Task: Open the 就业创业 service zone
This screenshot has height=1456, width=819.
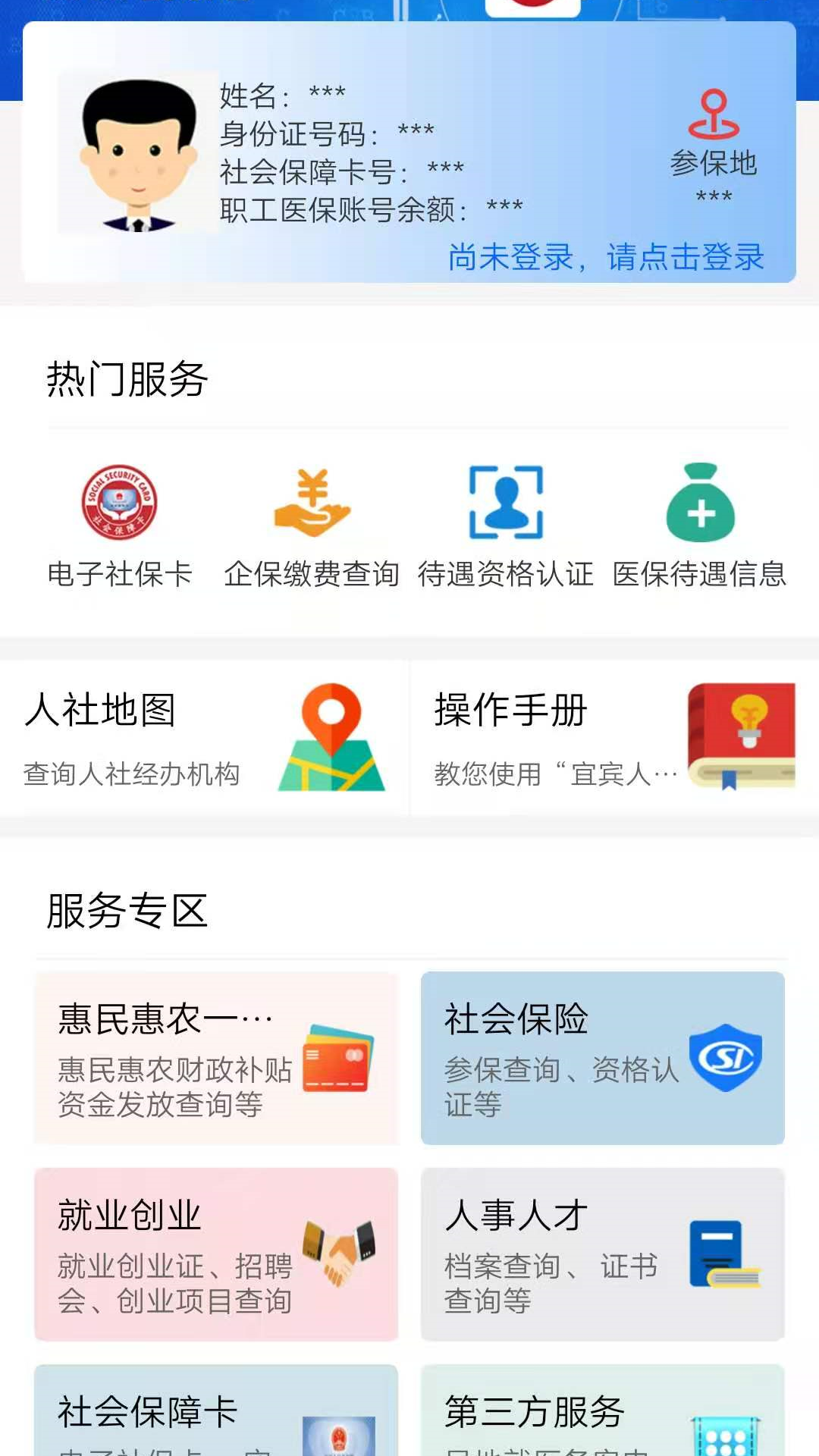Action: (x=216, y=1254)
